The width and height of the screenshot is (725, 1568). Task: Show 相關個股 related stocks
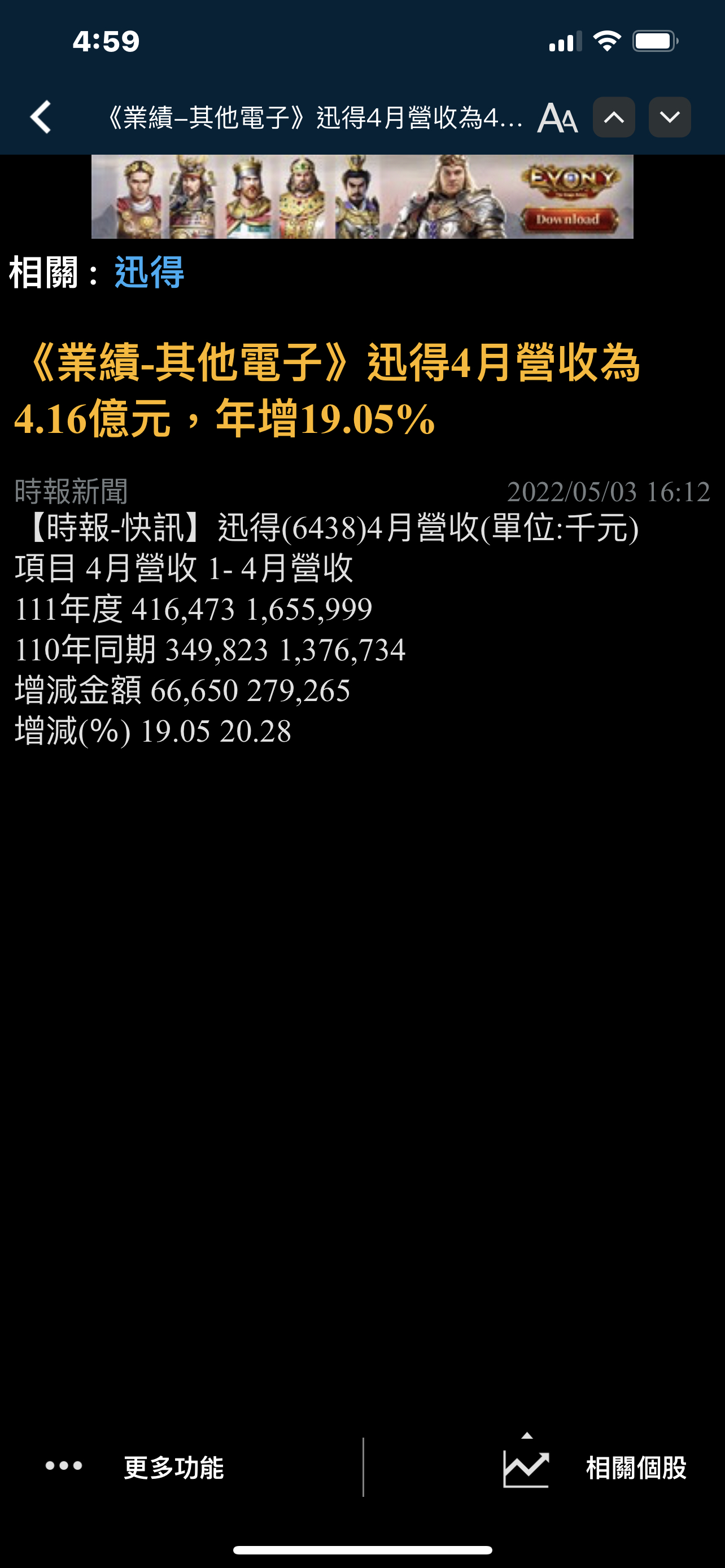(595, 1468)
